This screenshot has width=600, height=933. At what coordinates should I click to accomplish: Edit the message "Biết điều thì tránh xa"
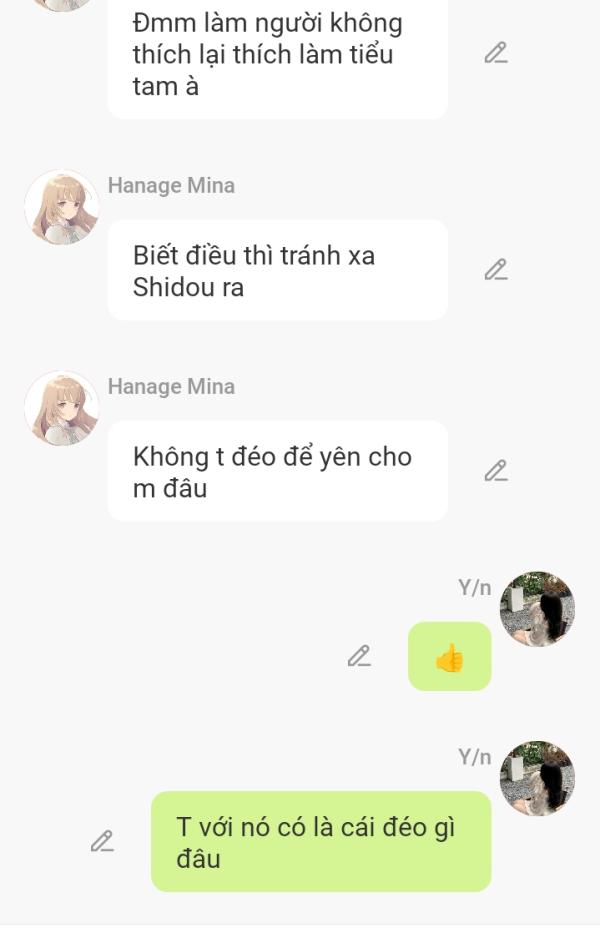(x=496, y=270)
